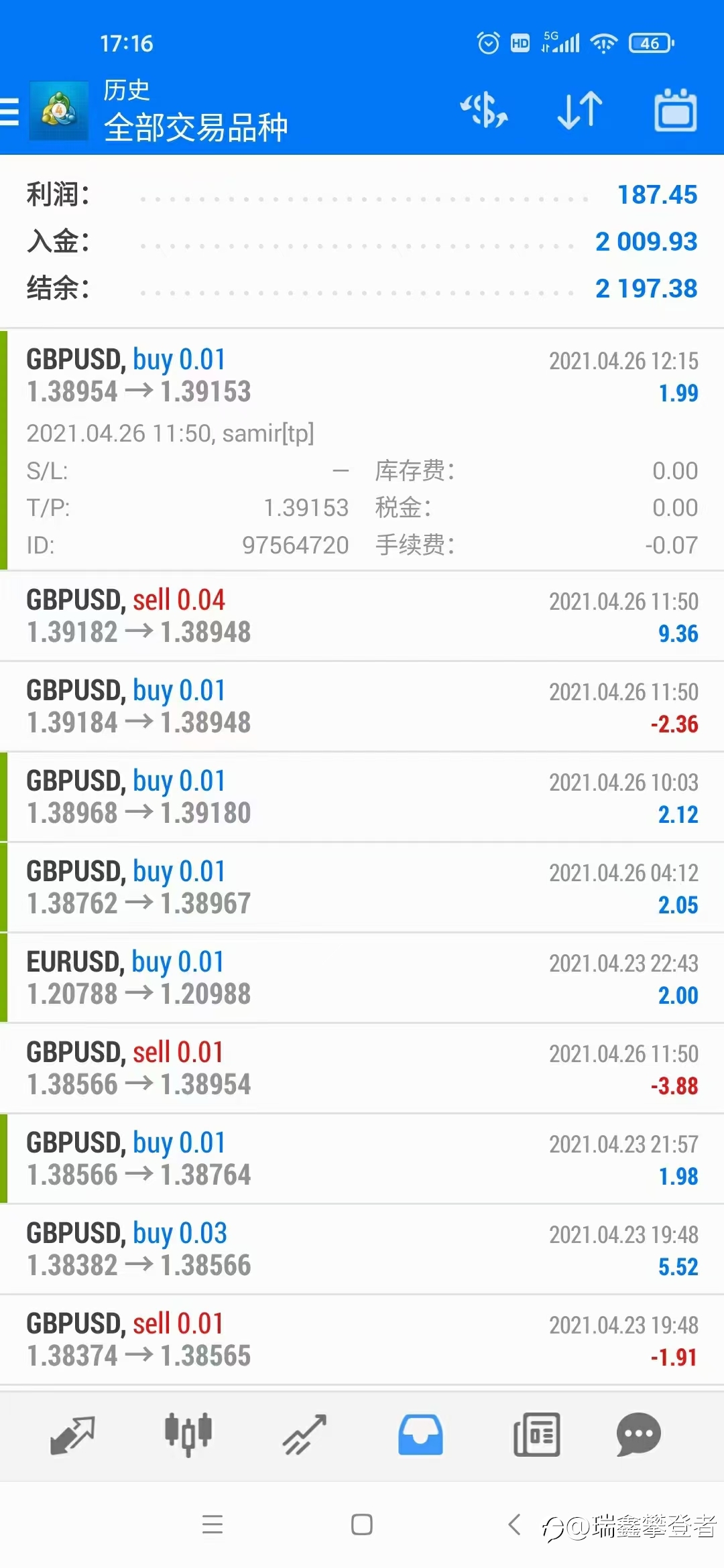The image size is (724, 1568).
Task: Collapse the expanded GBPUSD buy 1.38954 trade
Action: (362, 450)
